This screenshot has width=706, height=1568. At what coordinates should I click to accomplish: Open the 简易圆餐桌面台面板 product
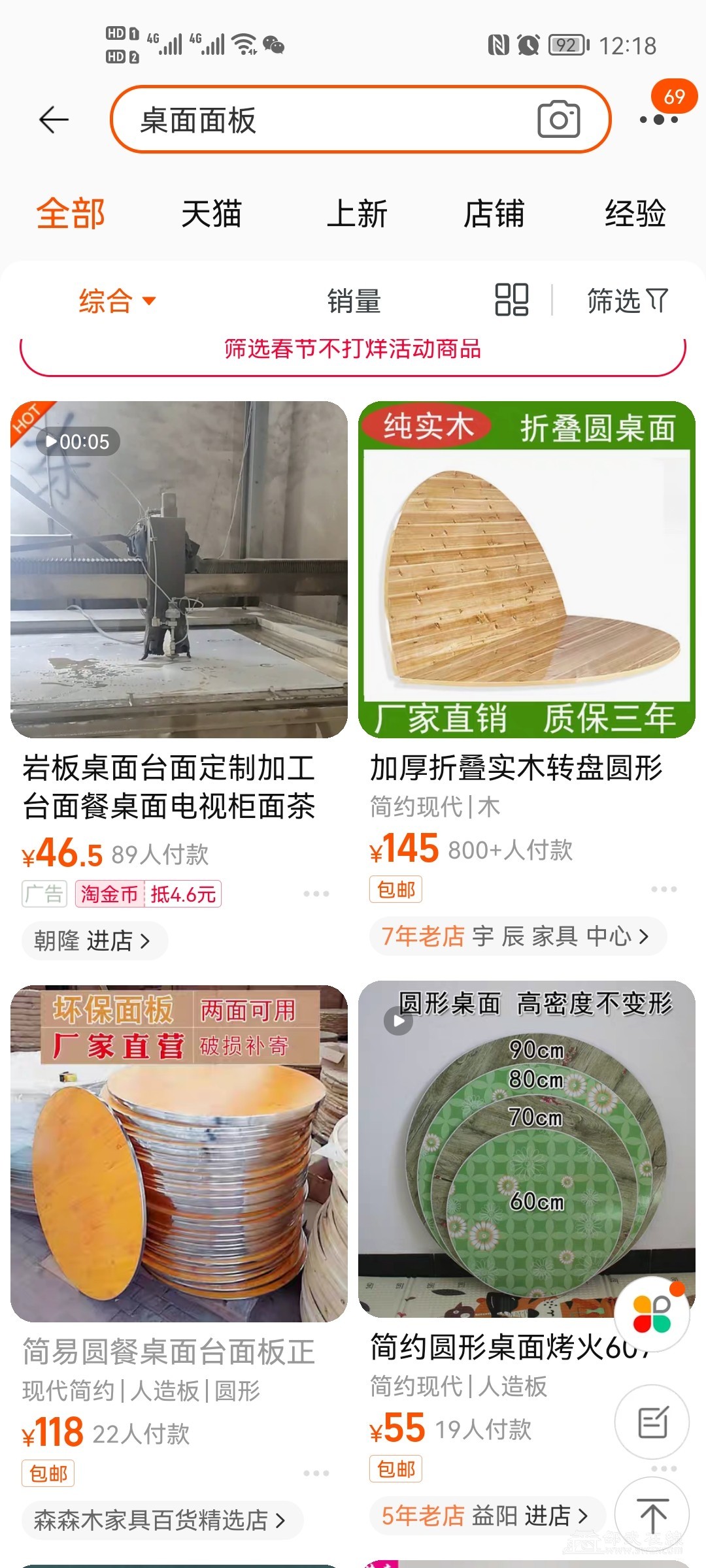point(170,1352)
